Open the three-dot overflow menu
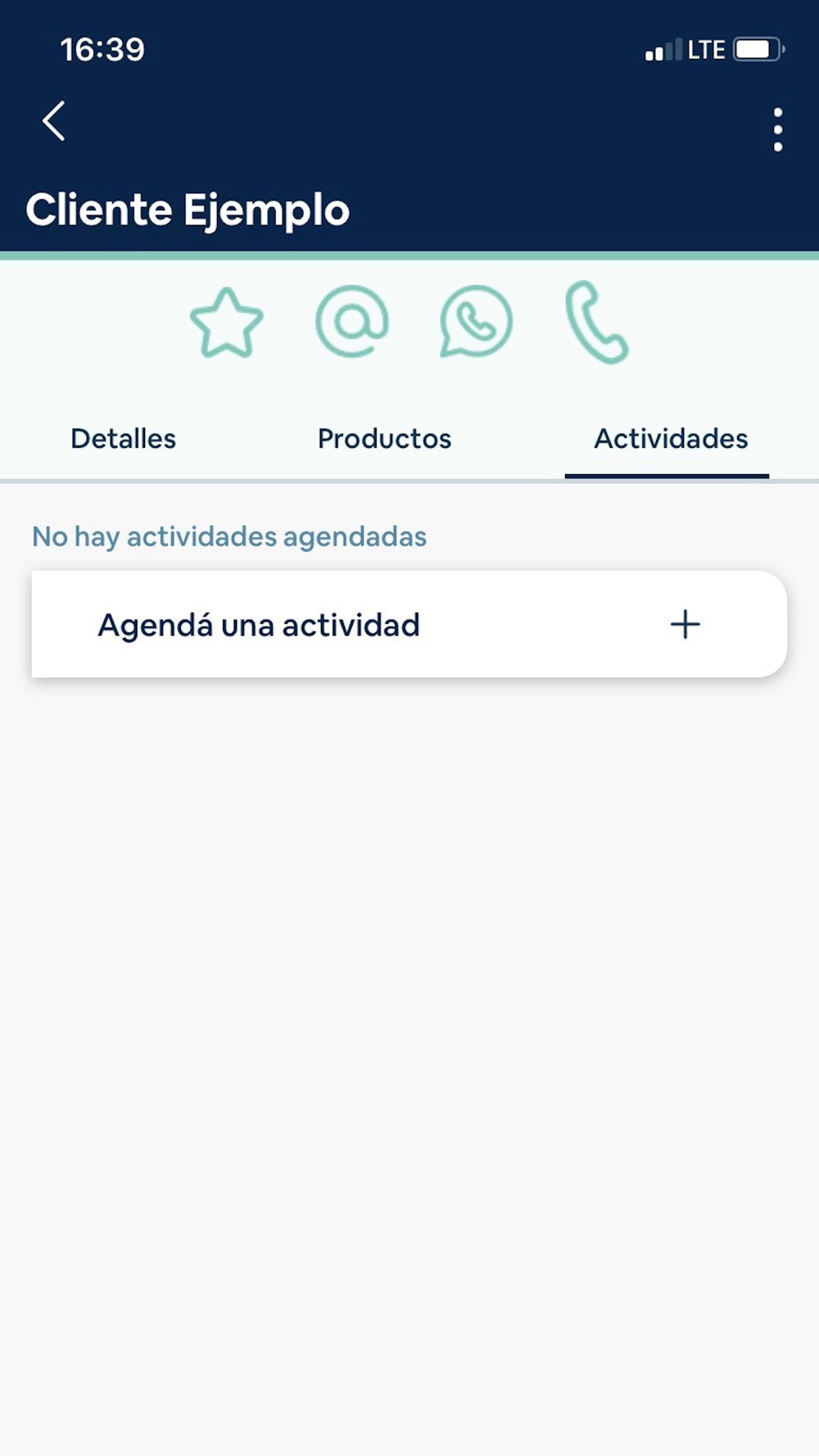Image resolution: width=819 pixels, height=1456 pixels. click(x=777, y=129)
